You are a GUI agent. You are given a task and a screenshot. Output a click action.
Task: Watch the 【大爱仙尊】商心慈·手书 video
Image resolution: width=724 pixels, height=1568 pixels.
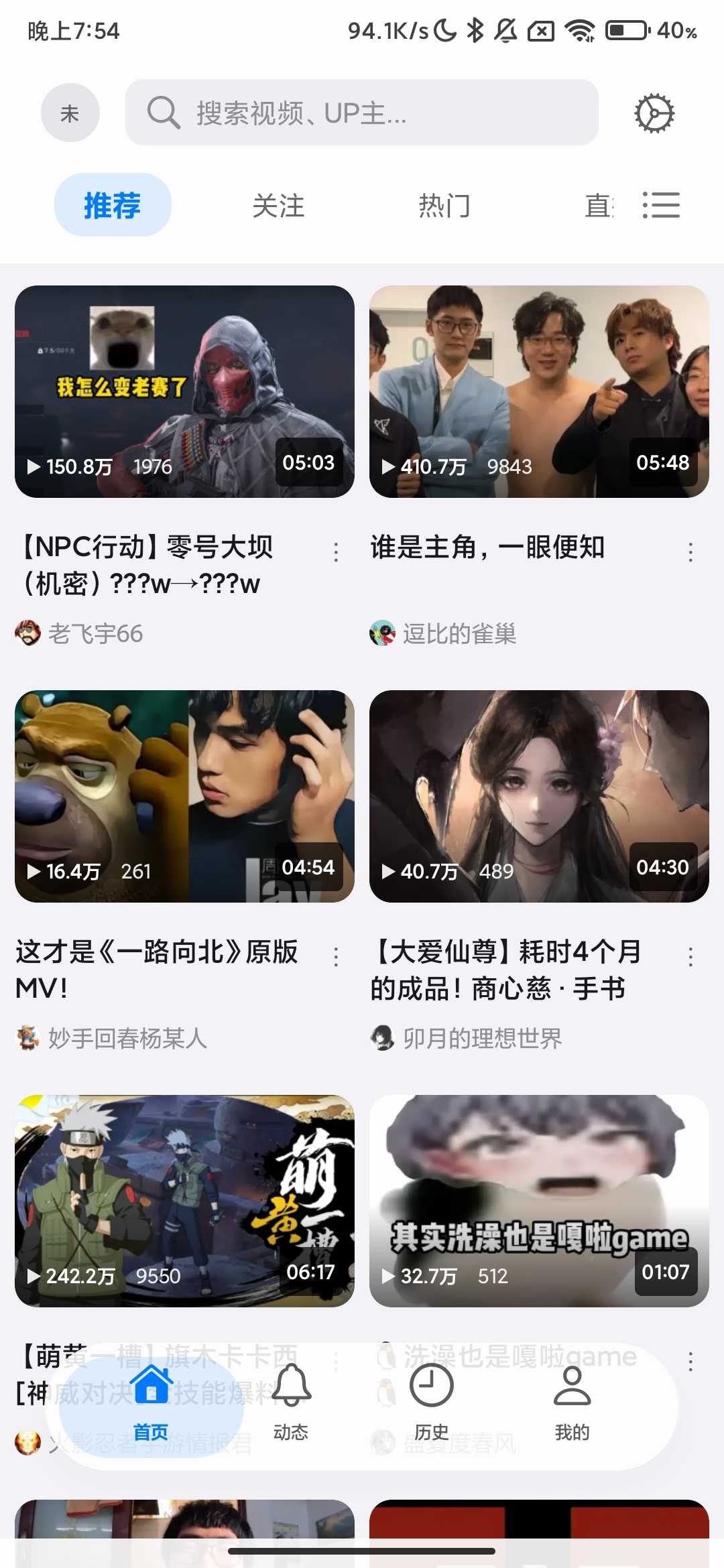[x=539, y=796]
